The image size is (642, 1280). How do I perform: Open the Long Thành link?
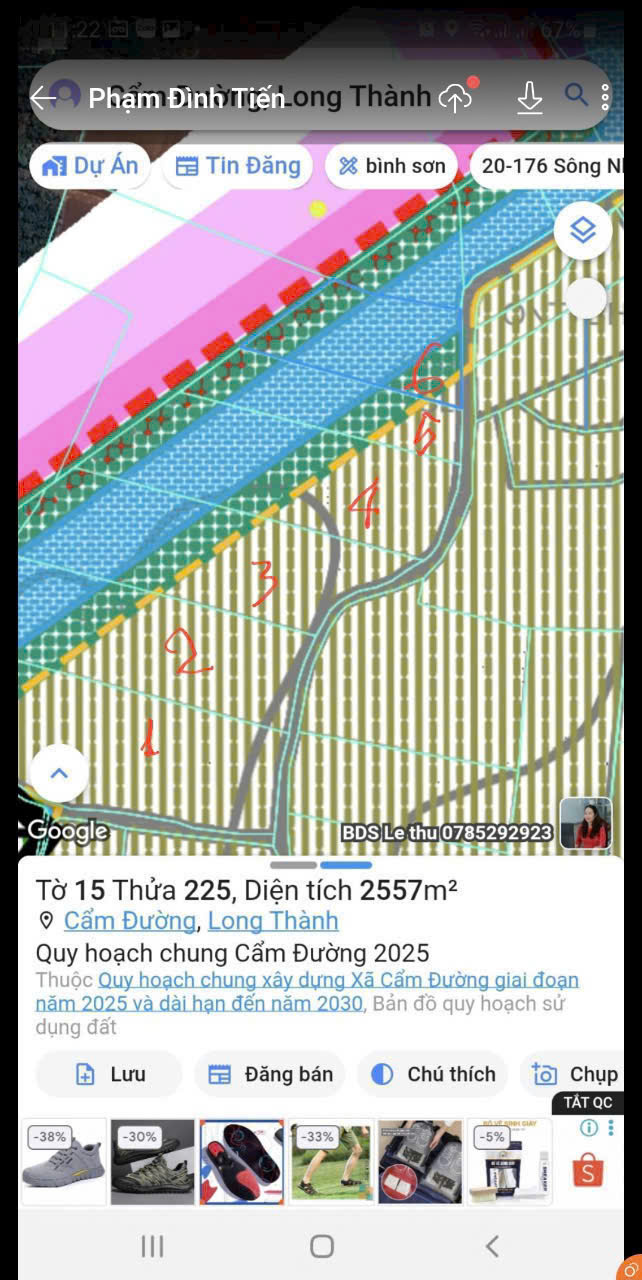pyautogui.click(x=273, y=921)
